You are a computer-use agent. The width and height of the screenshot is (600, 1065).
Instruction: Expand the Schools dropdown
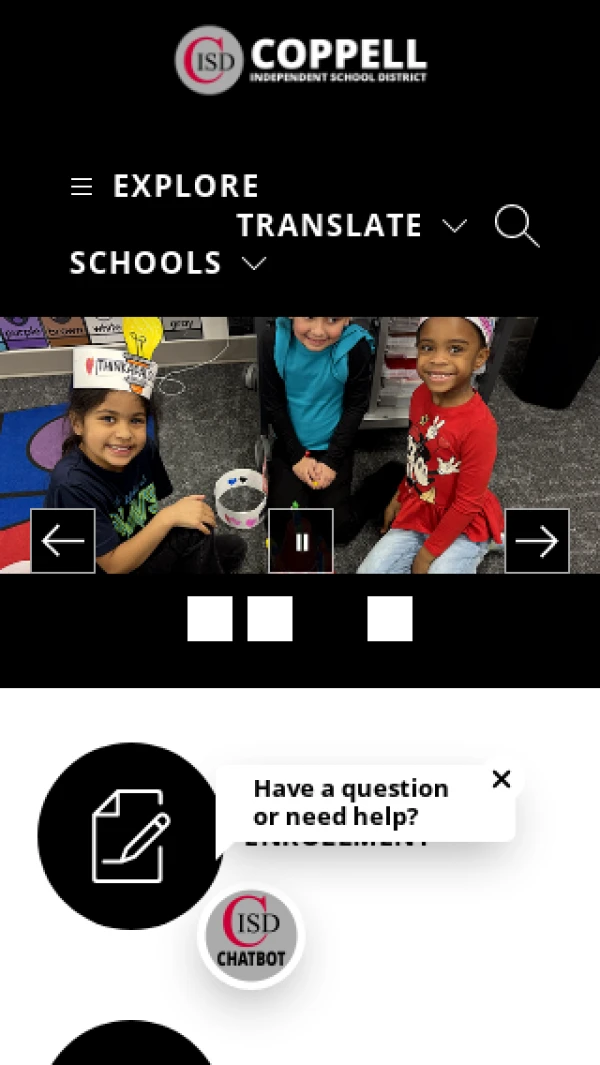click(167, 263)
